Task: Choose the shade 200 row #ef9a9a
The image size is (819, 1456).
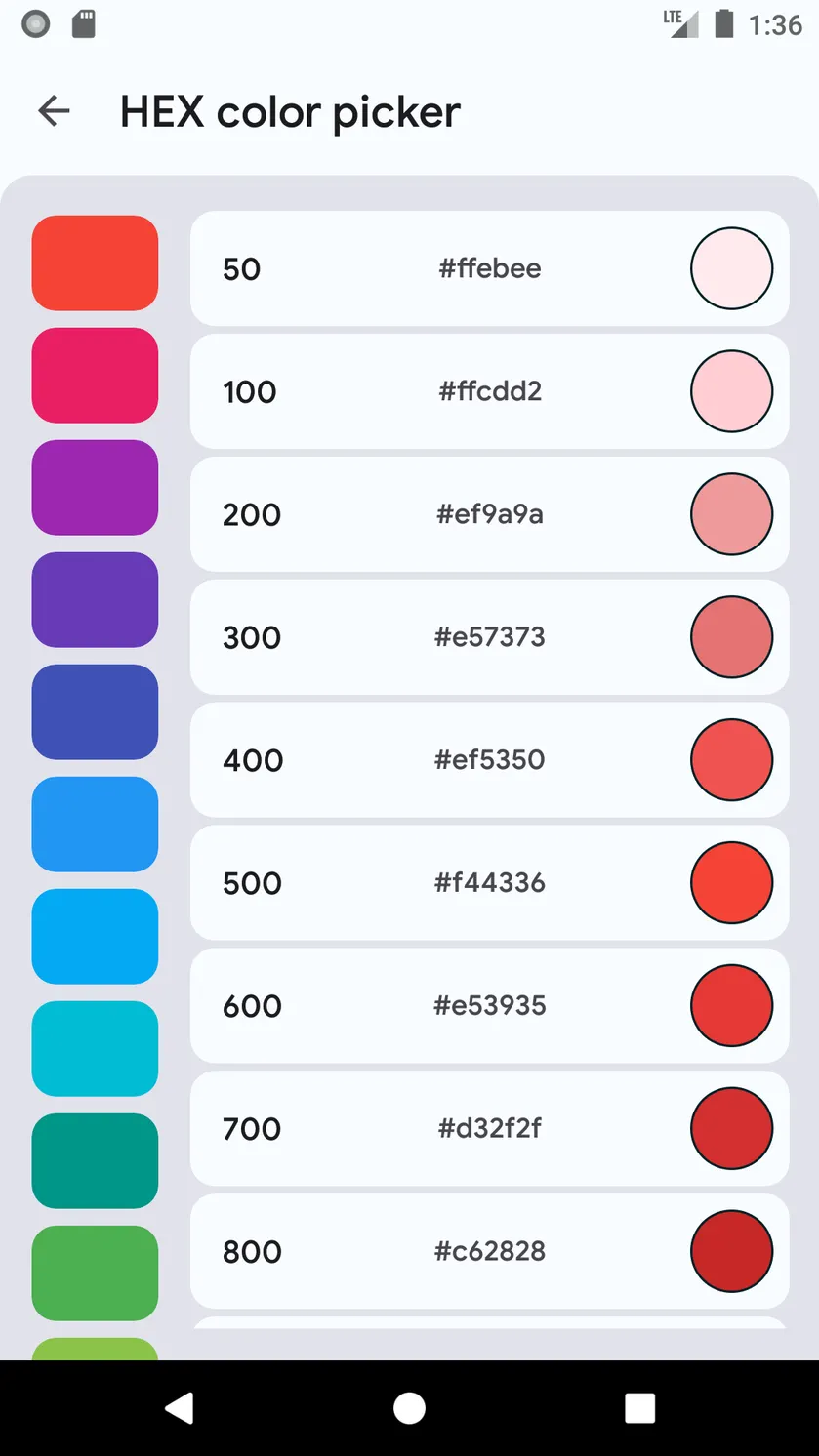Action: (x=489, y=514)
